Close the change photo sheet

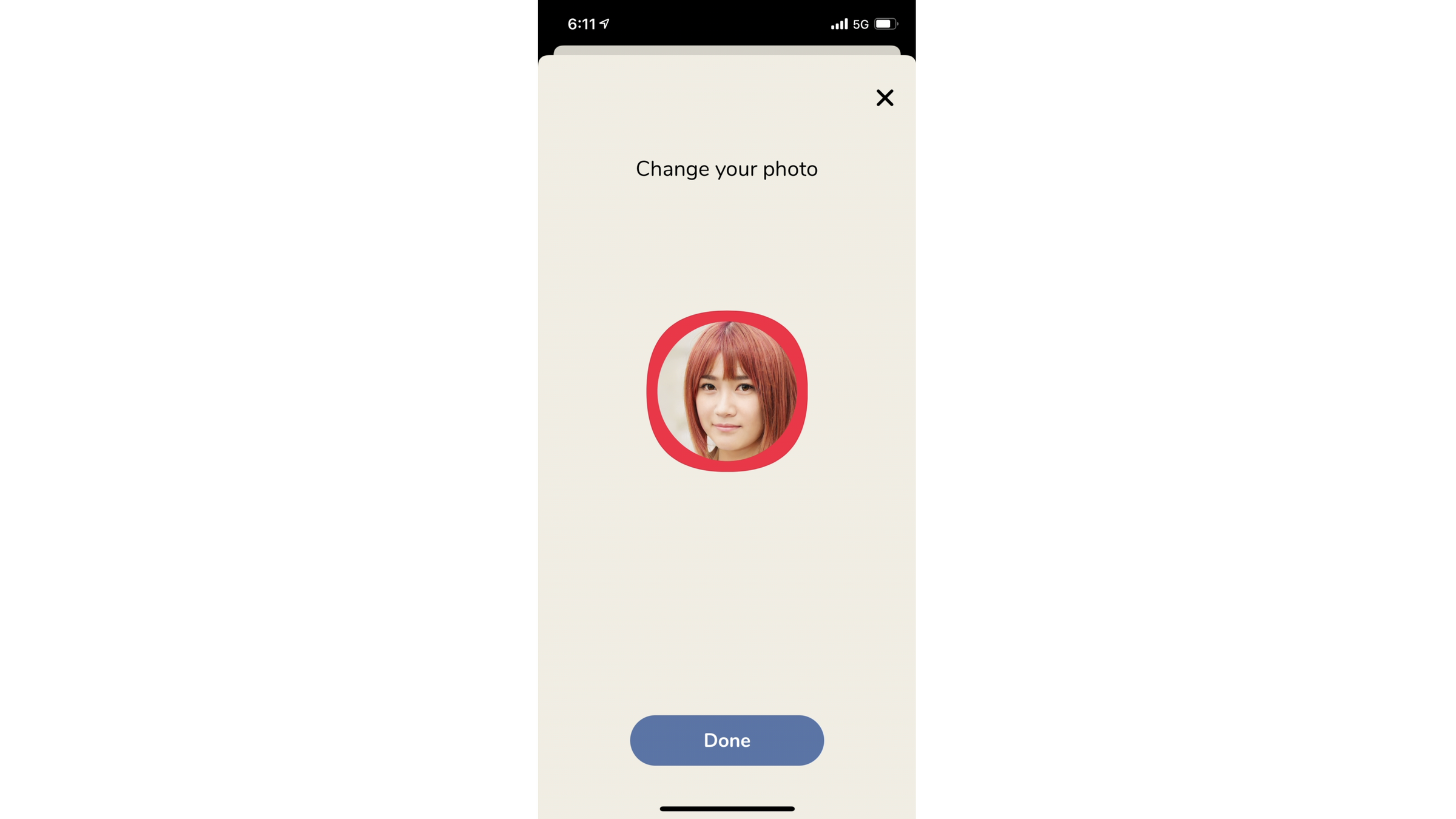pyautogui.click(x=885, y=98)
